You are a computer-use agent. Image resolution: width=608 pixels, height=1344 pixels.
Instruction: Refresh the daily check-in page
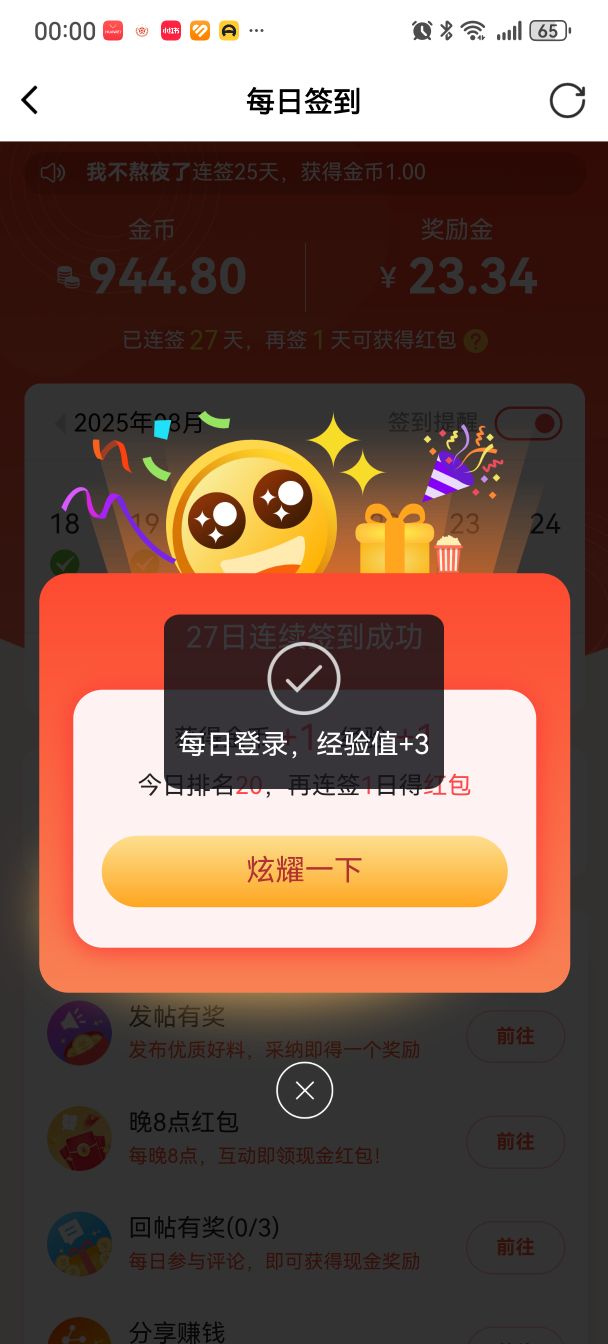(567, 101)
